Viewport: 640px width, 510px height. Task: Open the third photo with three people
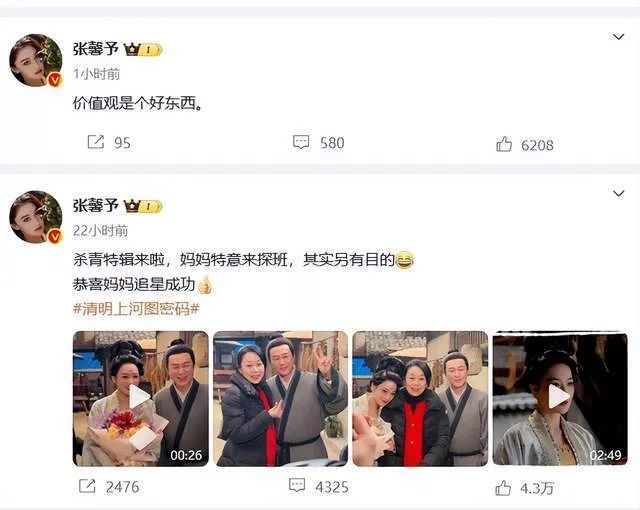[420, 398]
